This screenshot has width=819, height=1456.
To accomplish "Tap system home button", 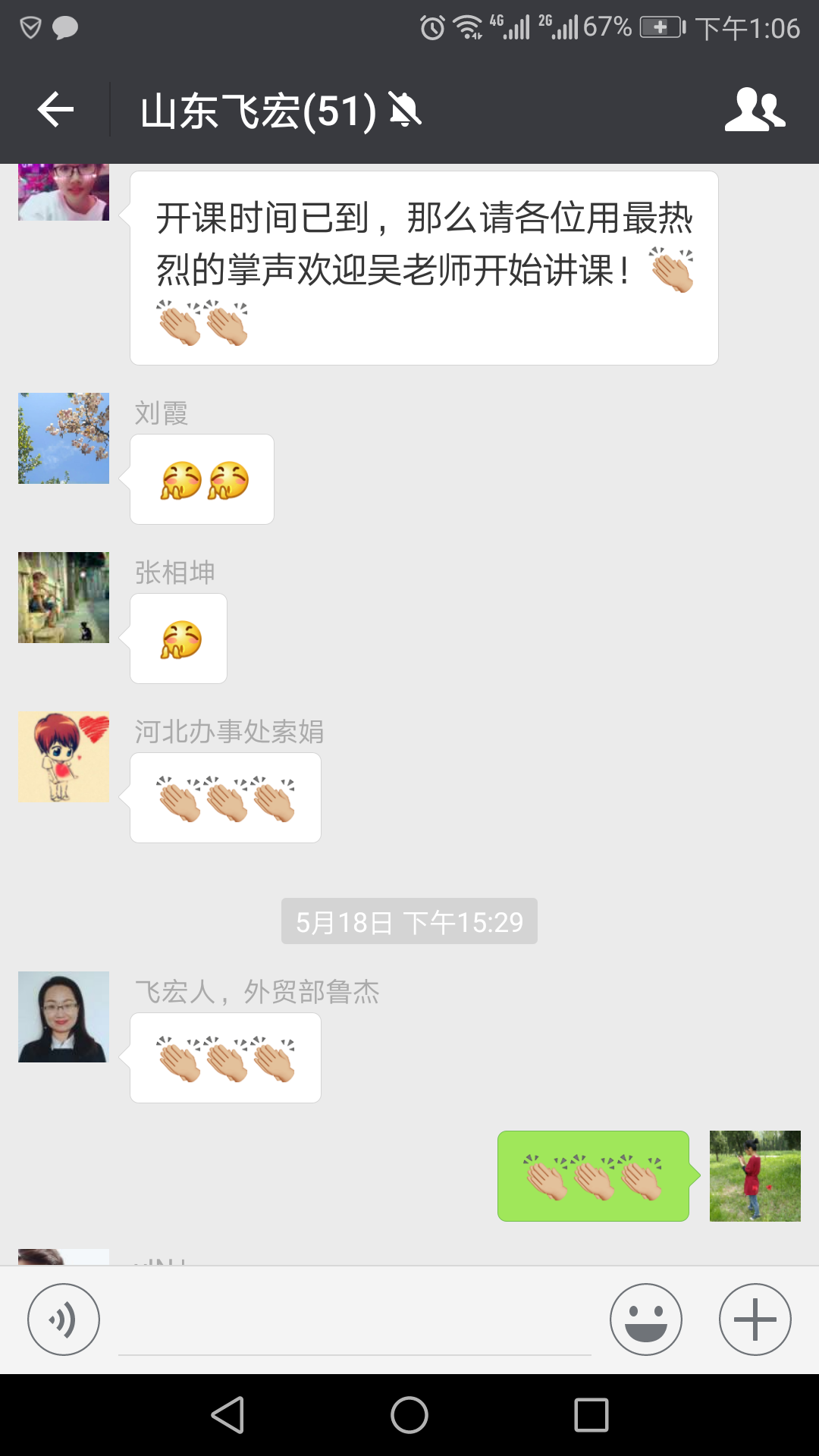I will click(x=409, y=1415).
